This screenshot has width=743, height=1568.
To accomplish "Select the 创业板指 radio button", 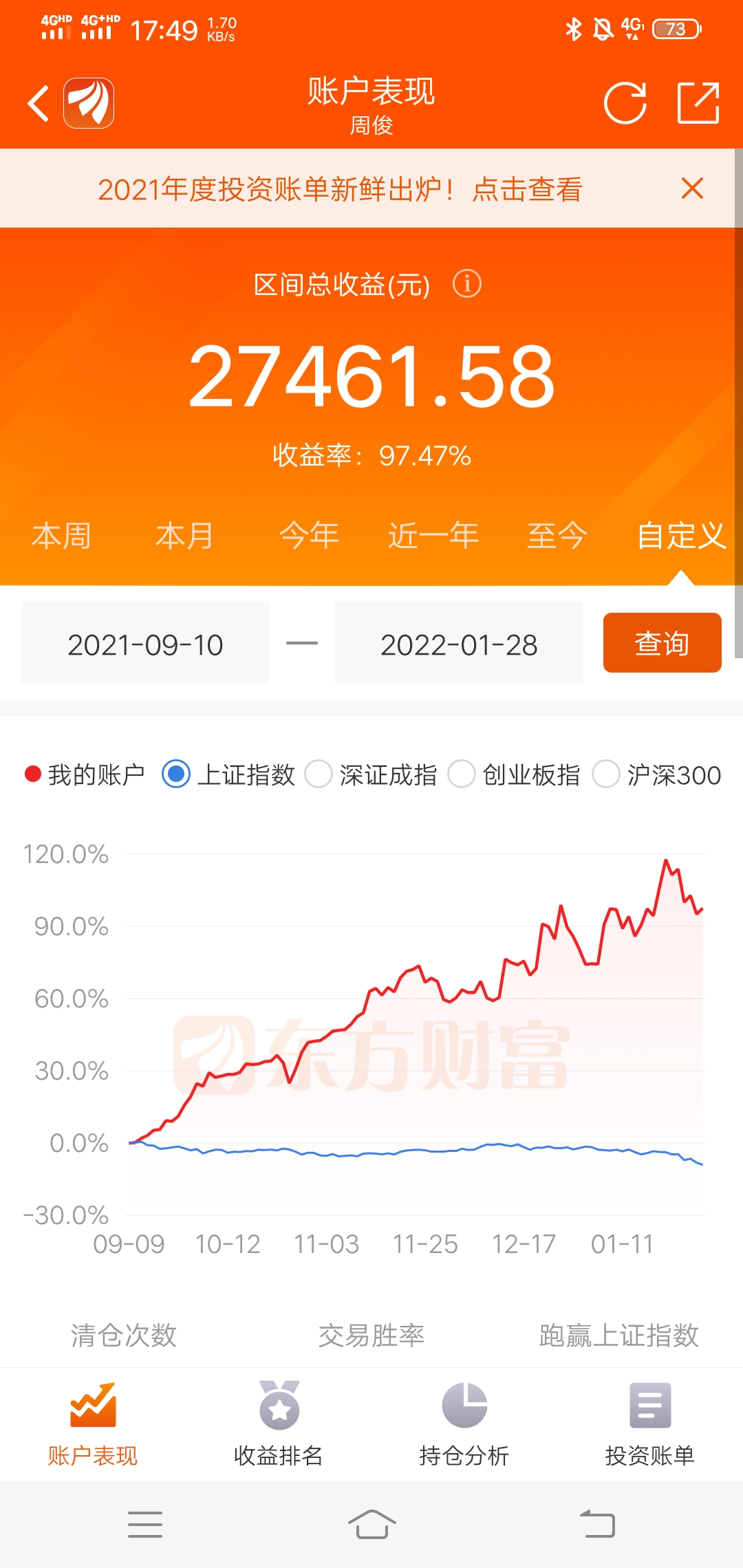I will click(463, 774).
